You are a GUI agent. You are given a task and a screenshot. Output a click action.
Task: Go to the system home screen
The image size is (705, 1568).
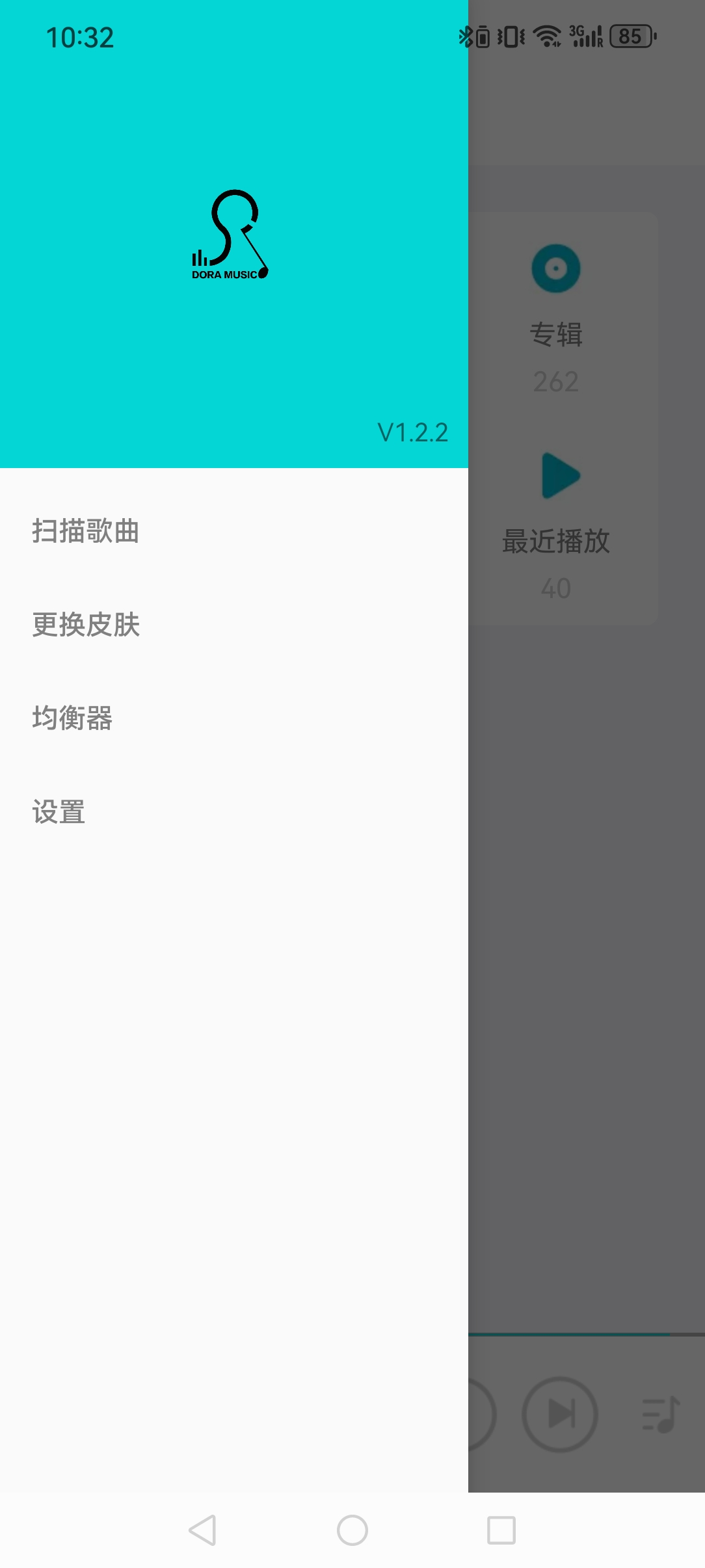pos(352,1530)
